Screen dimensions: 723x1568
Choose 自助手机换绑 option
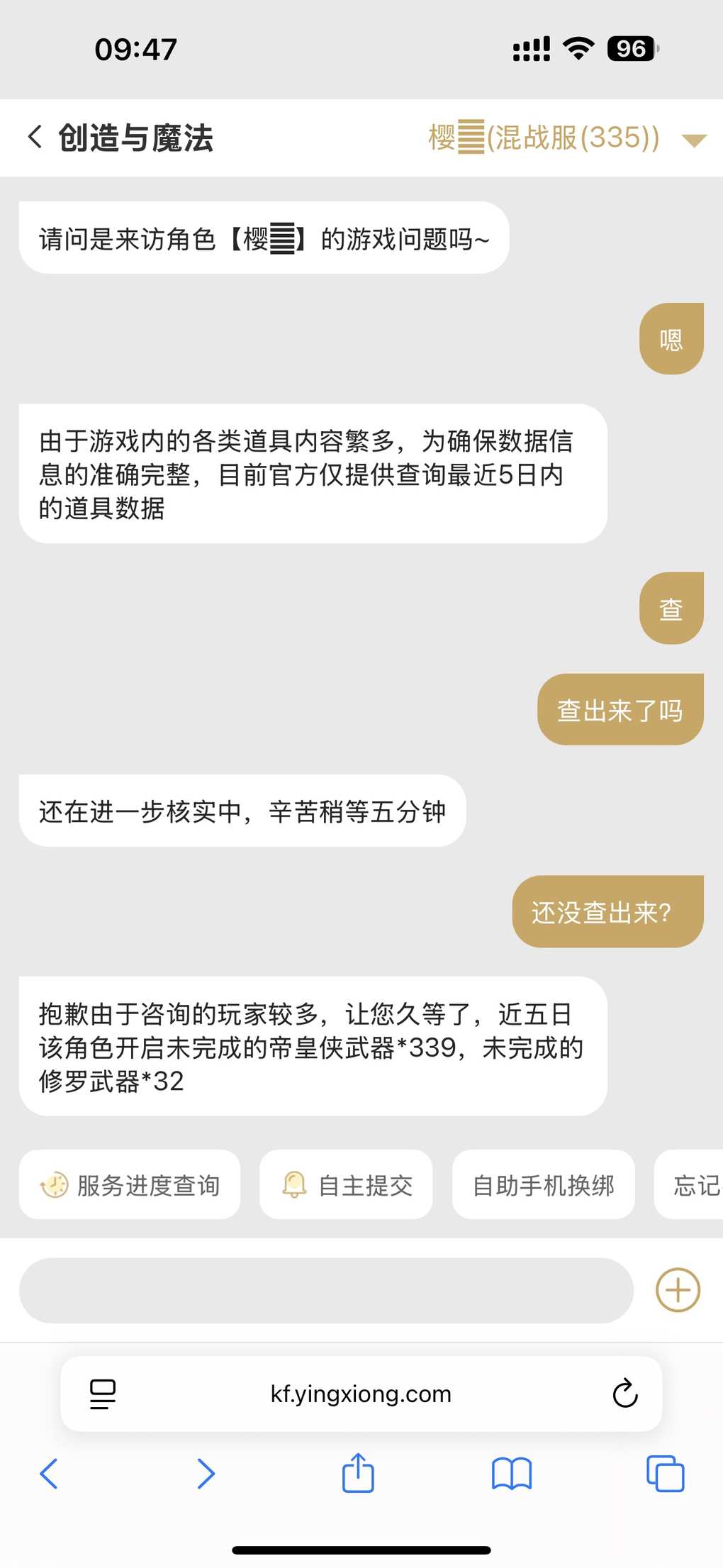543,1185
